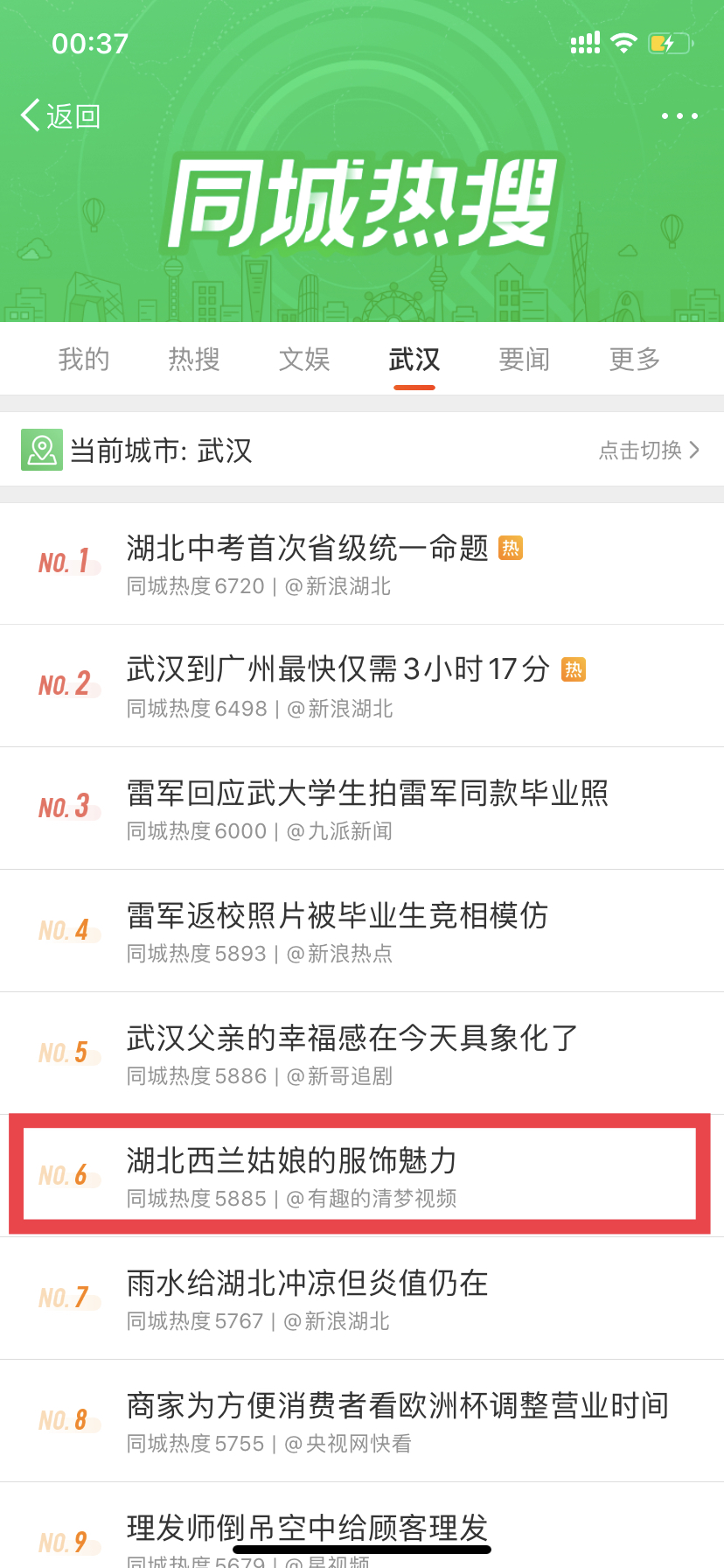
Task: Open topic 湖北西兰姑娘的服饰魅力
Action: [362, 1176]
